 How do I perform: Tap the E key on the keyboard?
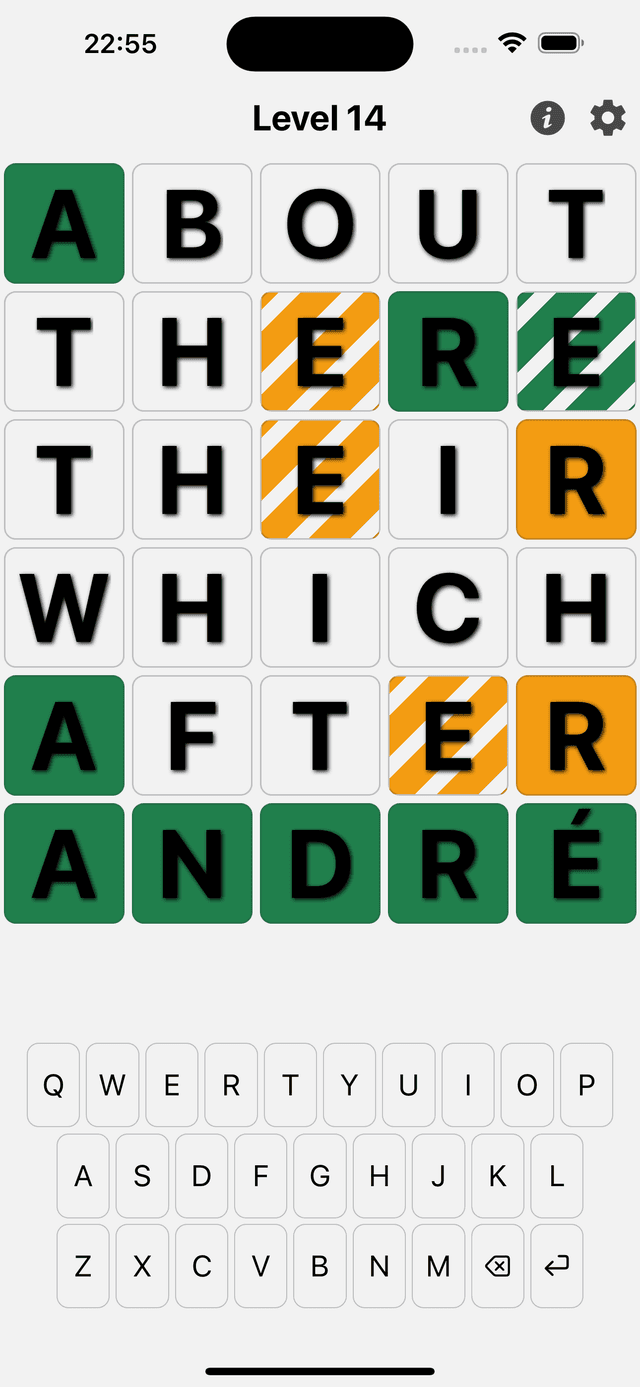[172, 1085]
